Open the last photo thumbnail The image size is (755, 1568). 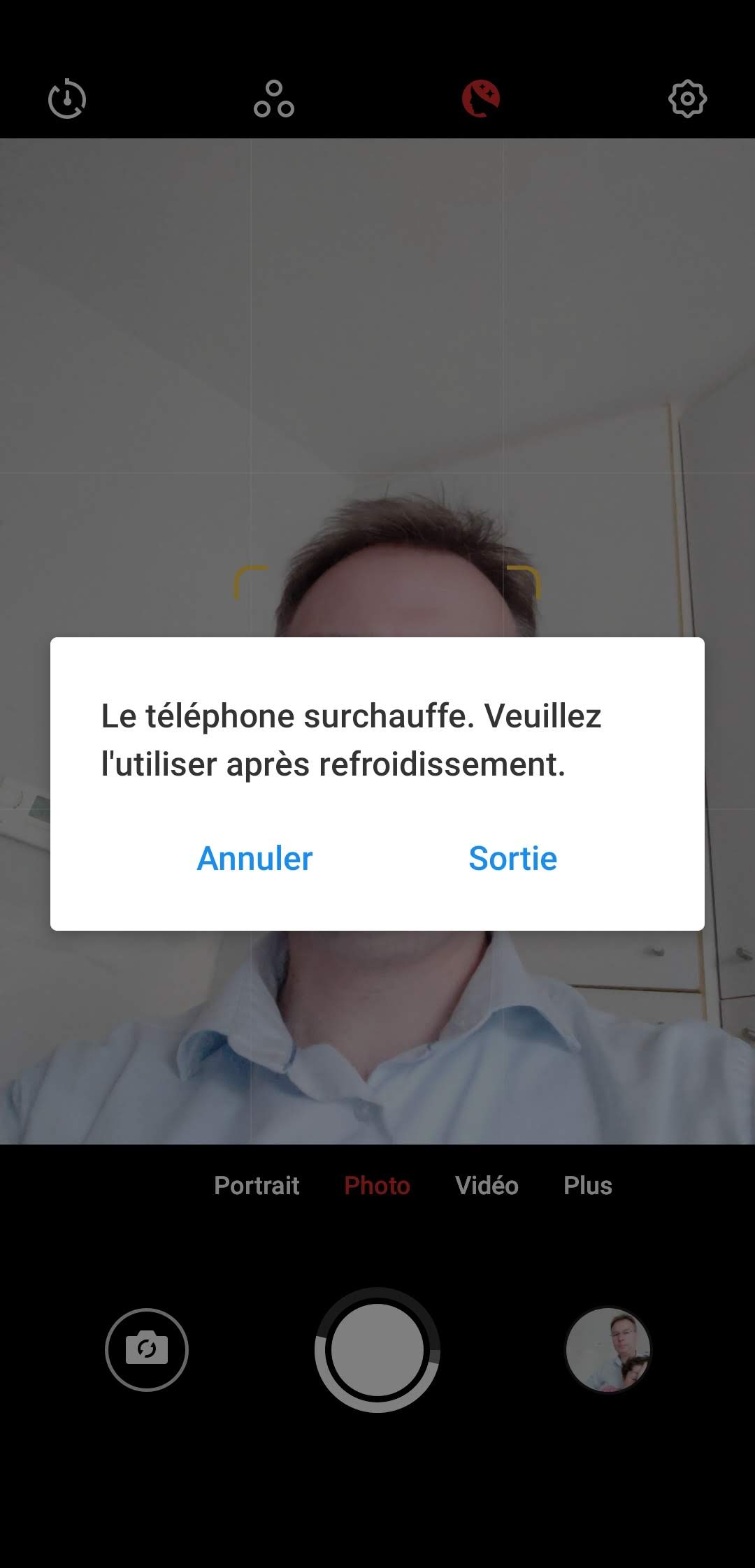pos(607,1349)
